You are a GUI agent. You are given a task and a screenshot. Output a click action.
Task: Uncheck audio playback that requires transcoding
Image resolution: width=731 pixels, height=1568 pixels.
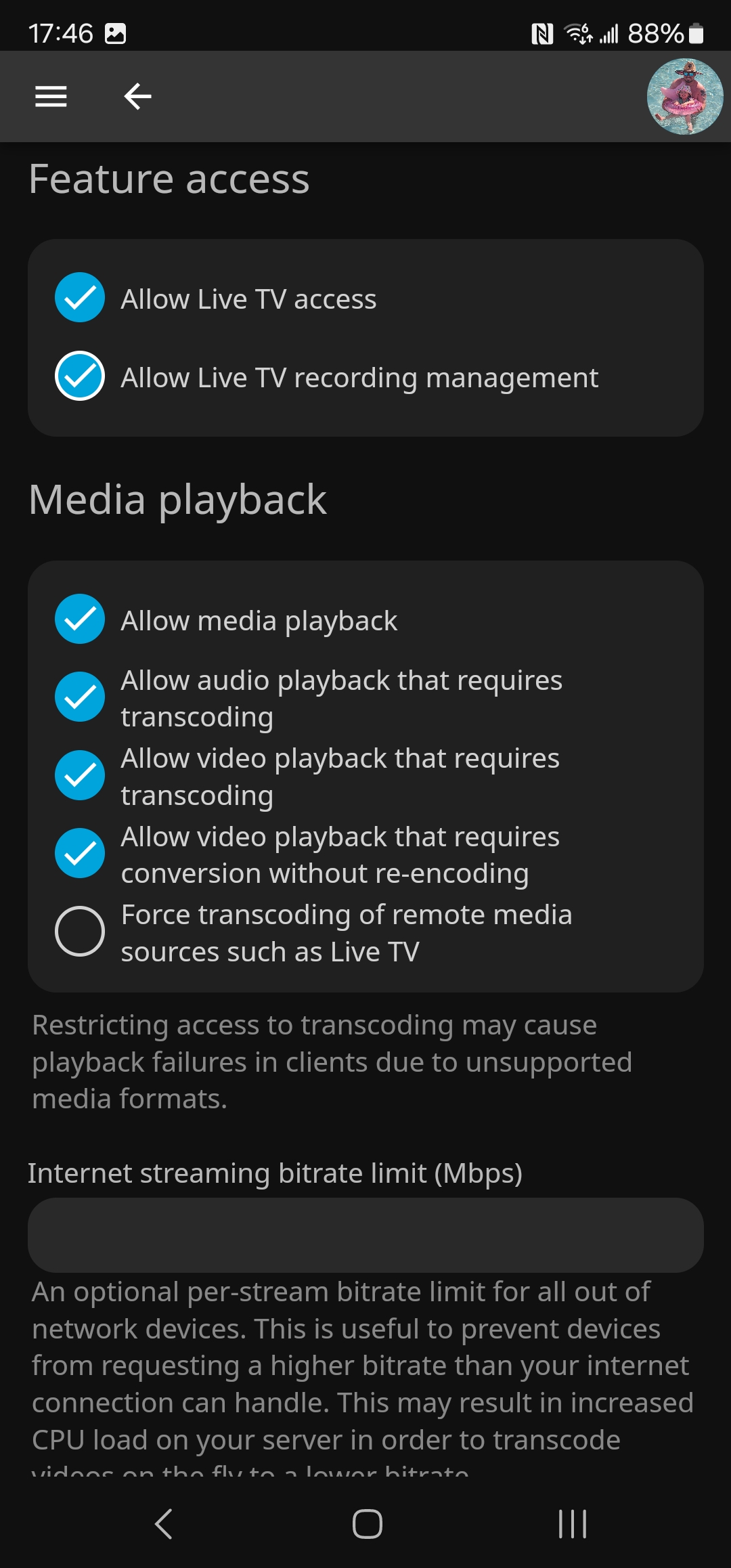coord(80,697)
